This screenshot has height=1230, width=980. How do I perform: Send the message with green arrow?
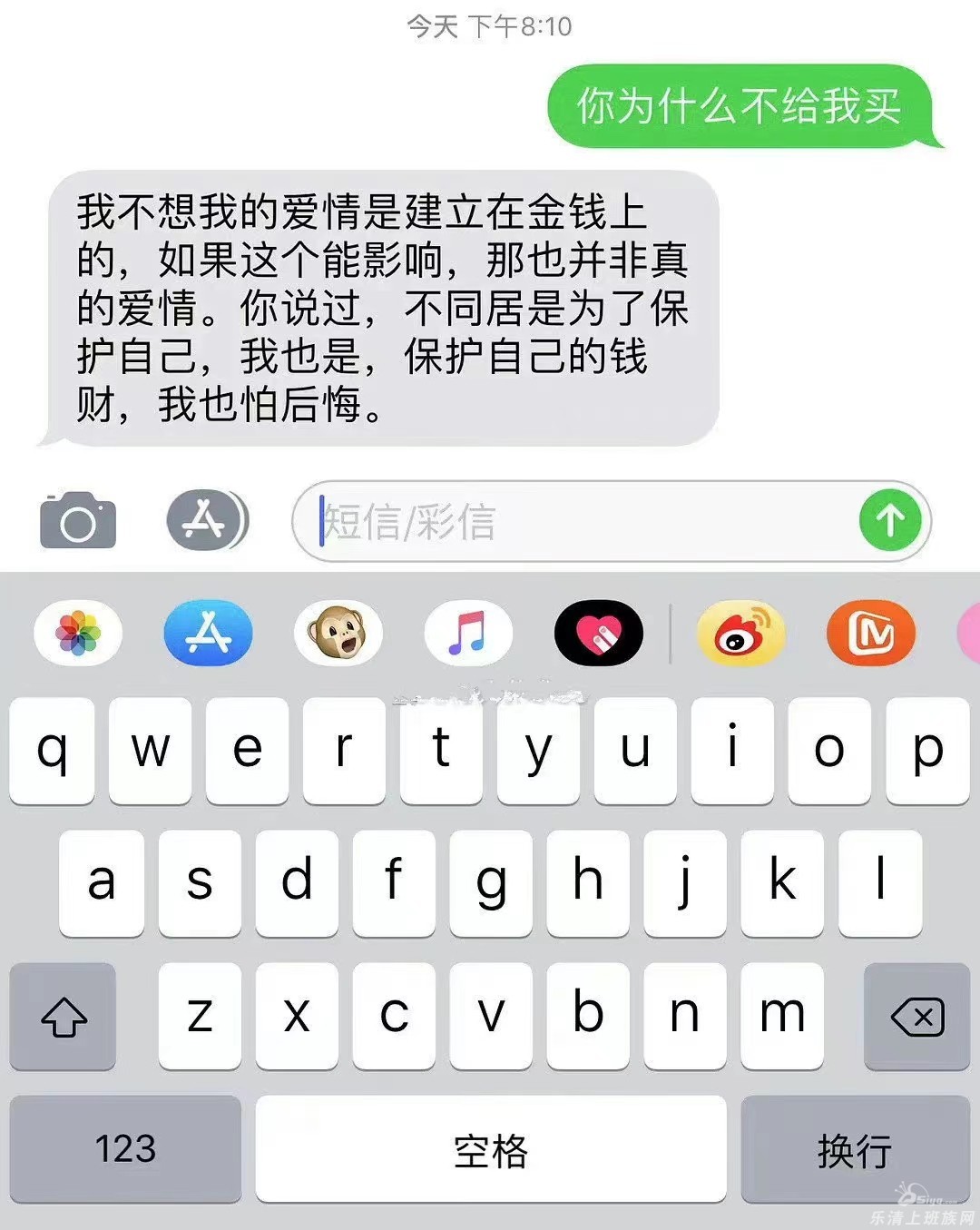point(889,520)
